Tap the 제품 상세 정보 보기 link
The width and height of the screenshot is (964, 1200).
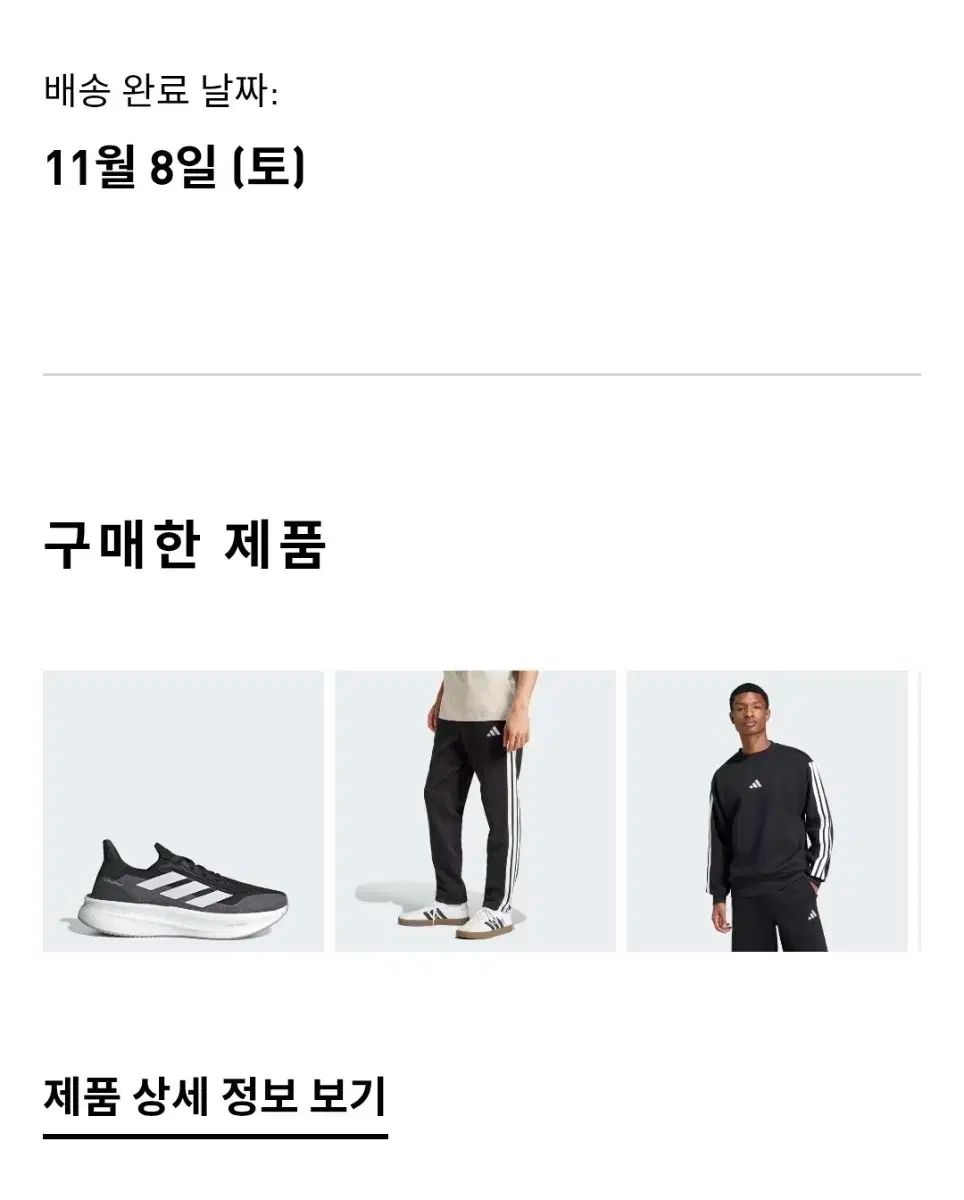point(215,1097)
